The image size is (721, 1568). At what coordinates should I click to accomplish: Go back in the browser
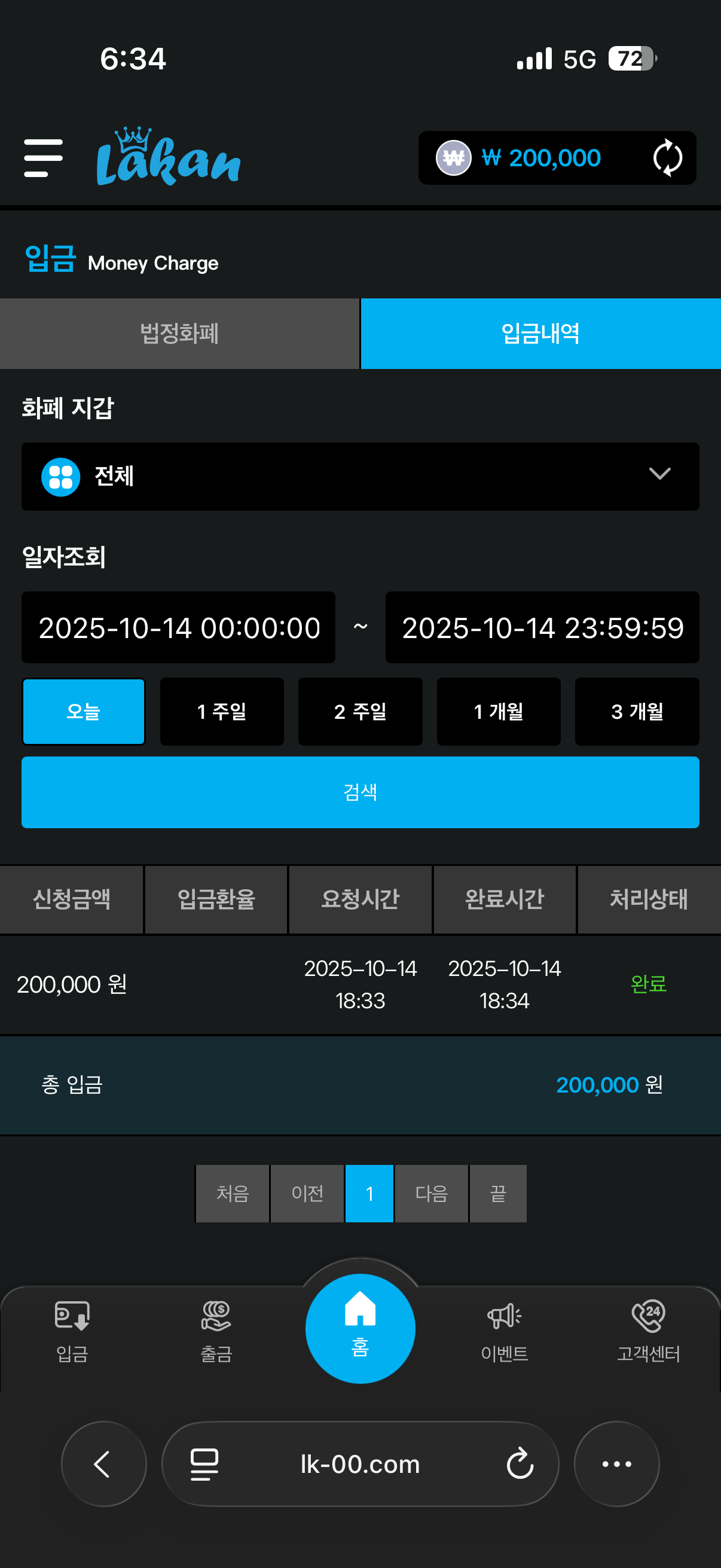pos(103,1464)
